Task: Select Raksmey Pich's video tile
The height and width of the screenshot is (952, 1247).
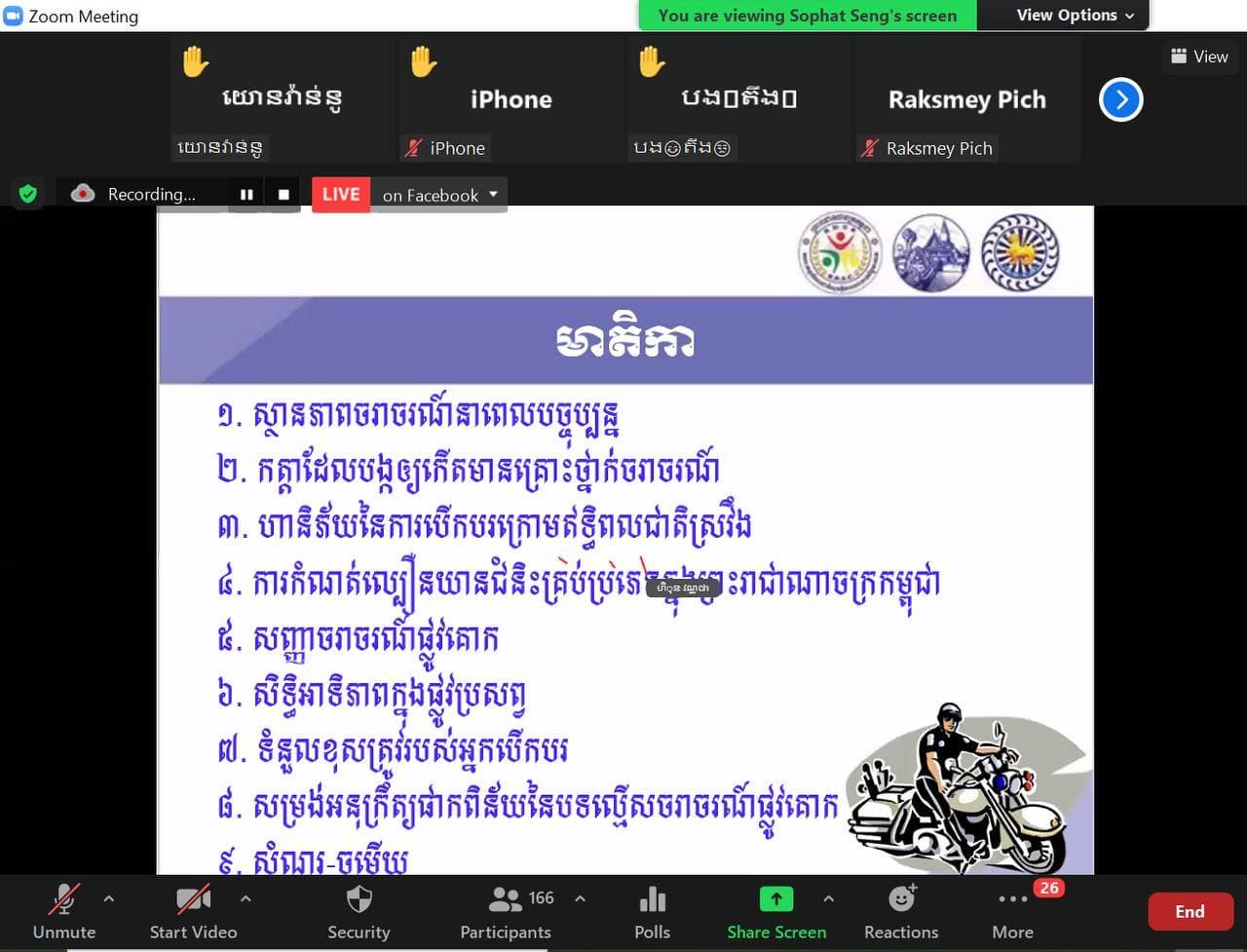Action: 966,99
